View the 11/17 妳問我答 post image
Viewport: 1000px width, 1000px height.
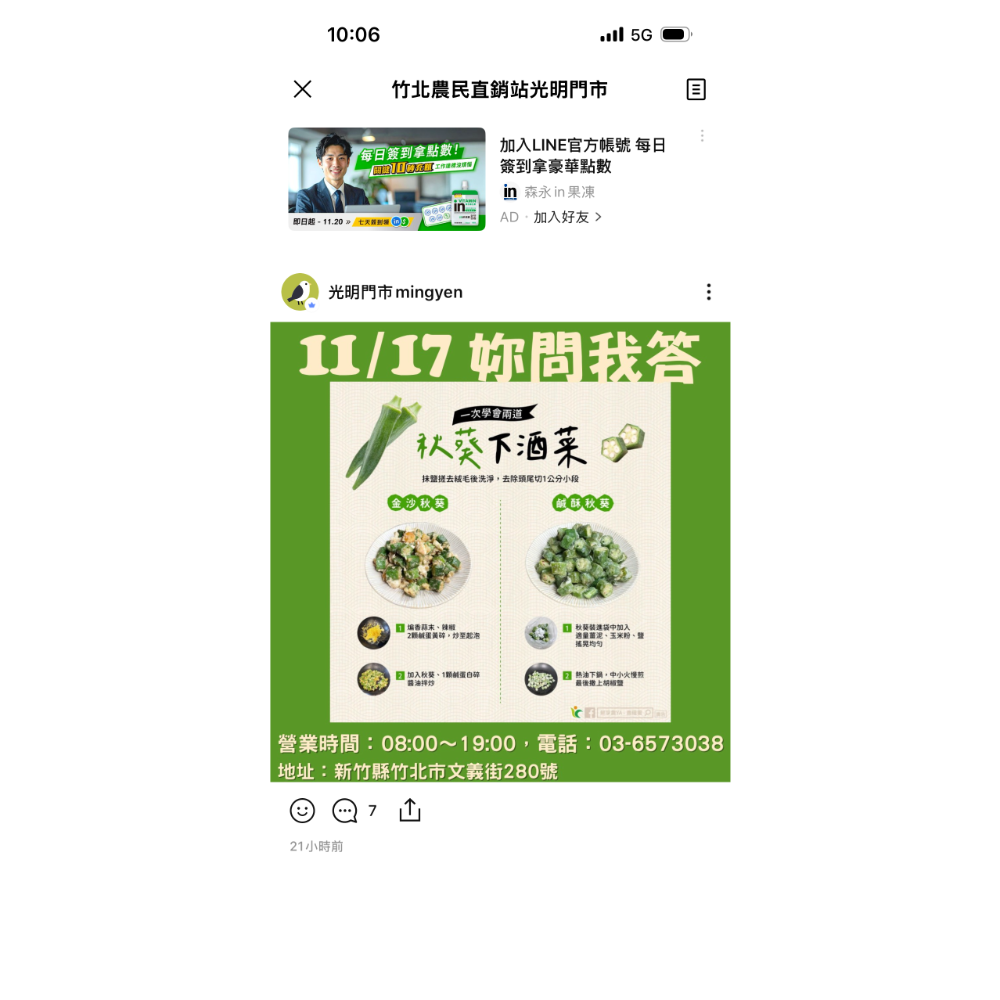tap(500, 551)
